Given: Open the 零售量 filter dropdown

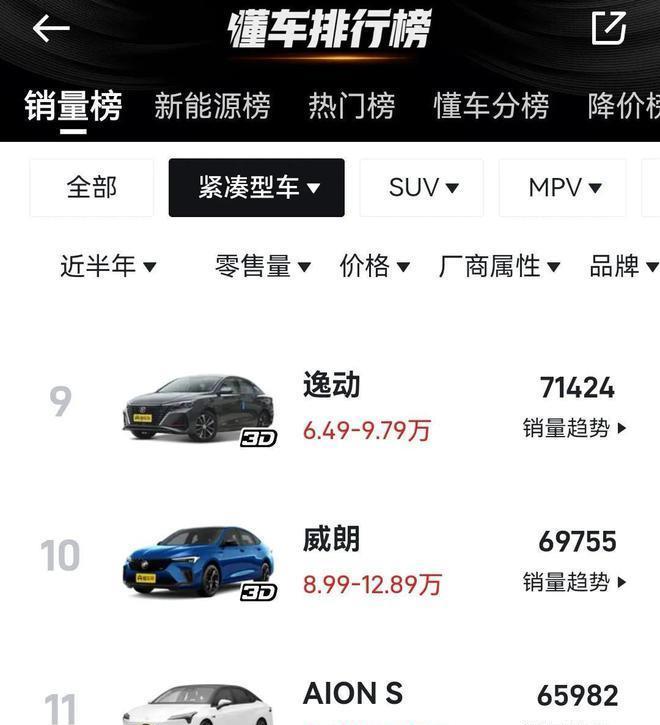Looking at the screenshot, I should pyautogui.click(x=262, y=266).
